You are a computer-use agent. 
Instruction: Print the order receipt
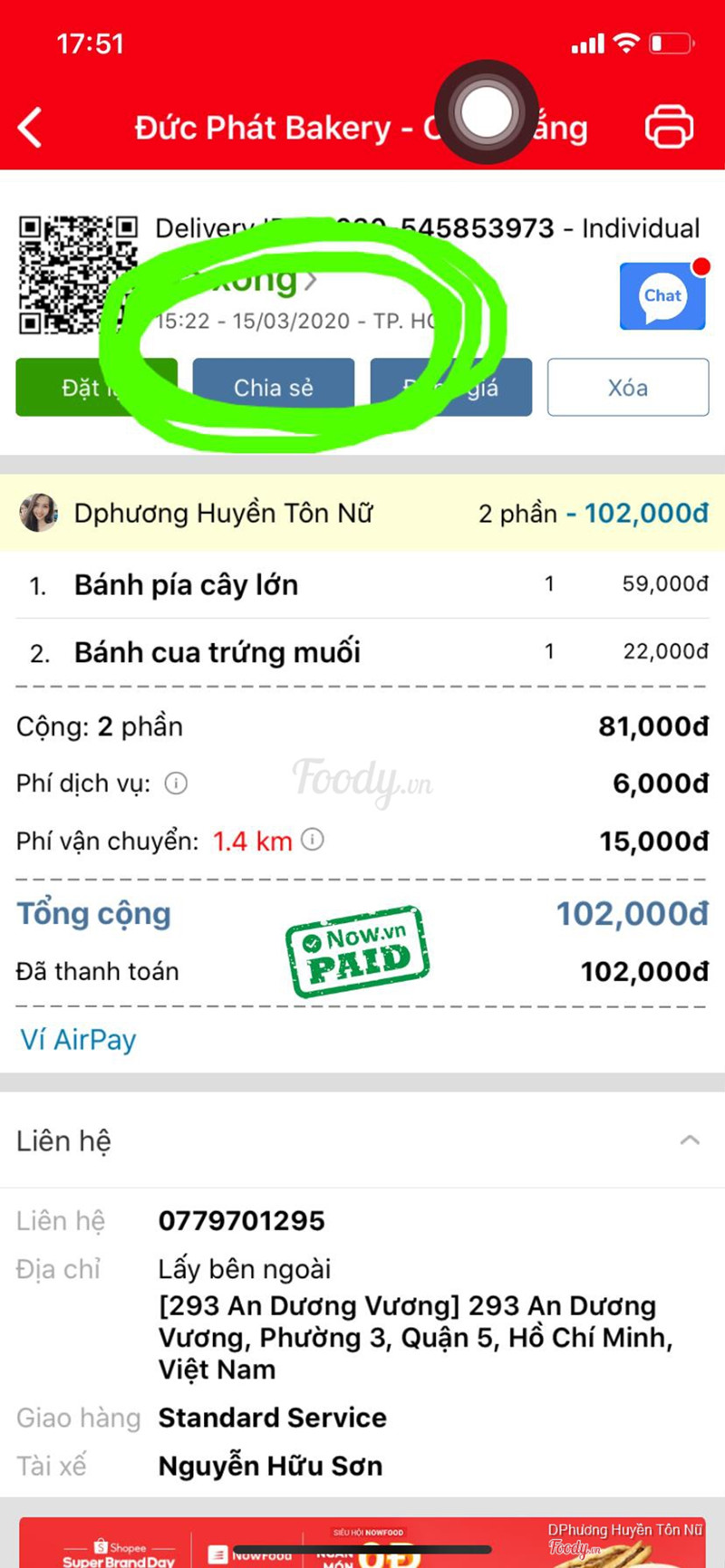tap(669, 127)
